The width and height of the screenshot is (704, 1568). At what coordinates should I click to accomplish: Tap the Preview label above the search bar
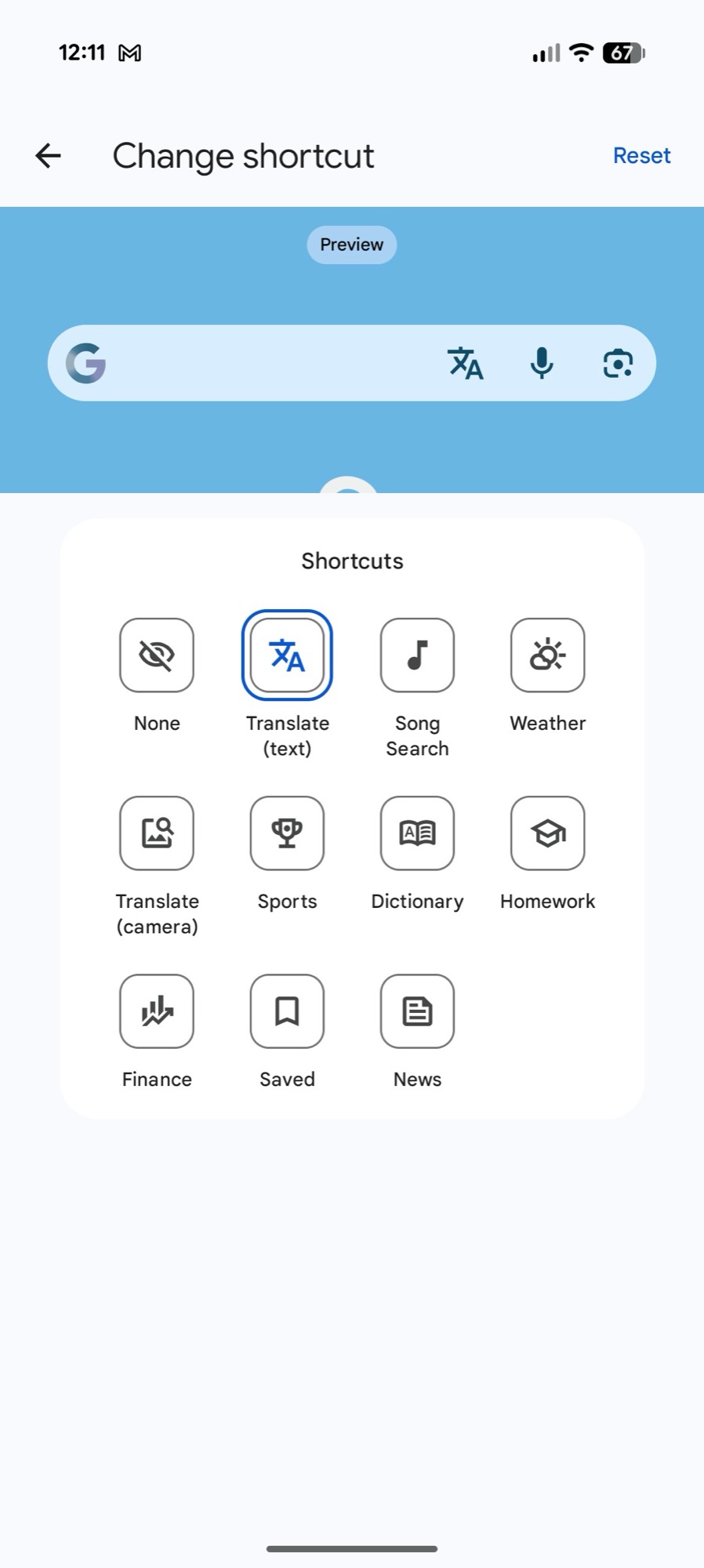point(350,244)
